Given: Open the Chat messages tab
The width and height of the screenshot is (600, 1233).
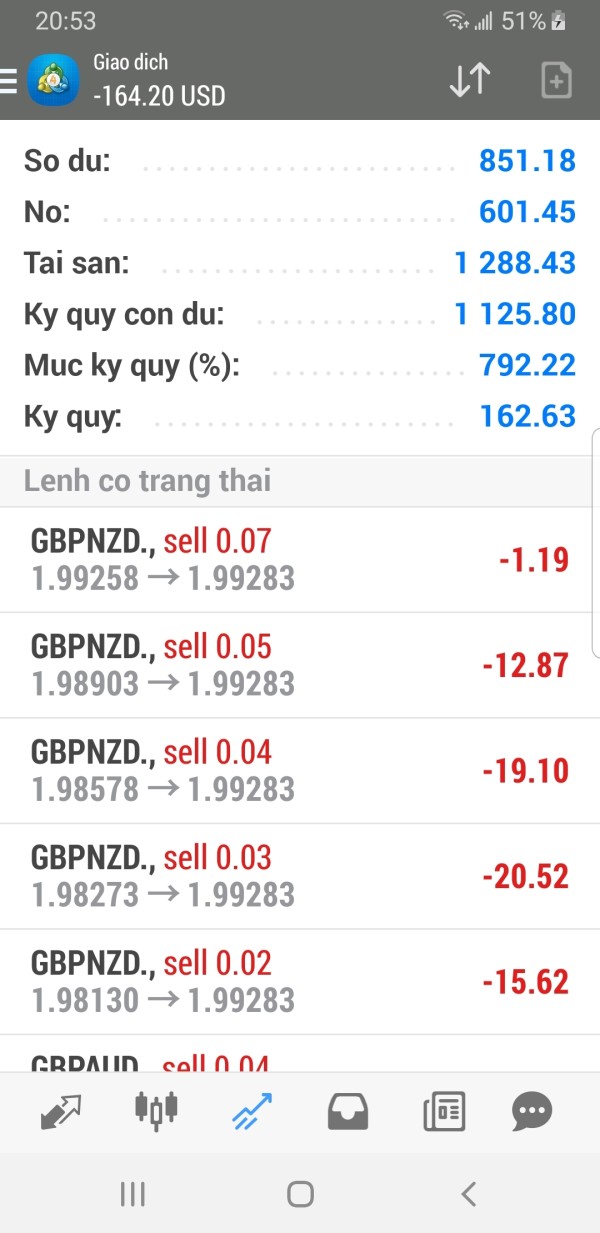Looking at the screenshot, I should coord(531,1111).
